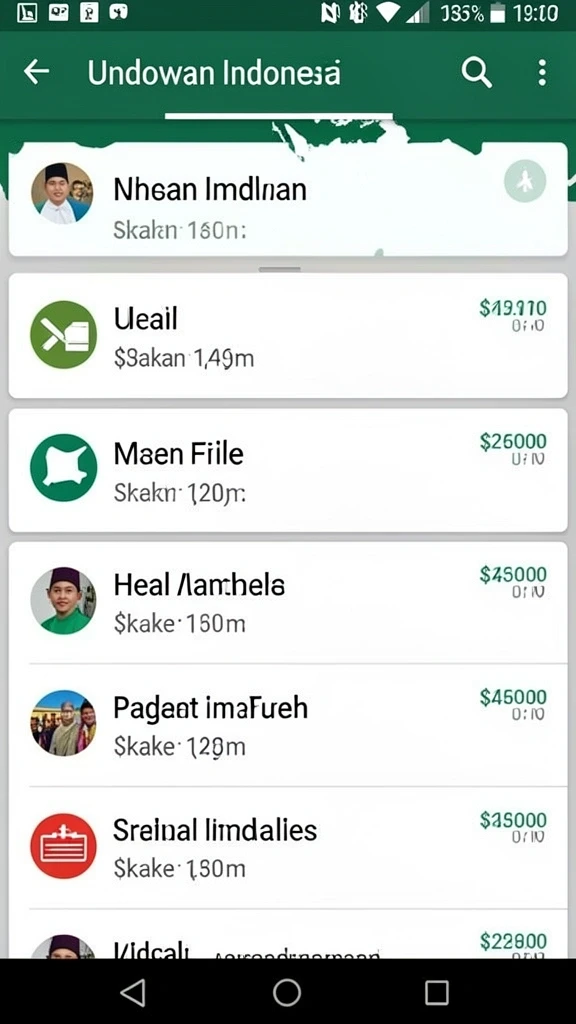Tap the round icon on Nhean Imdlnan card
The width and height of the screenshot is (576, 1024).
click(x=524, y=180)
